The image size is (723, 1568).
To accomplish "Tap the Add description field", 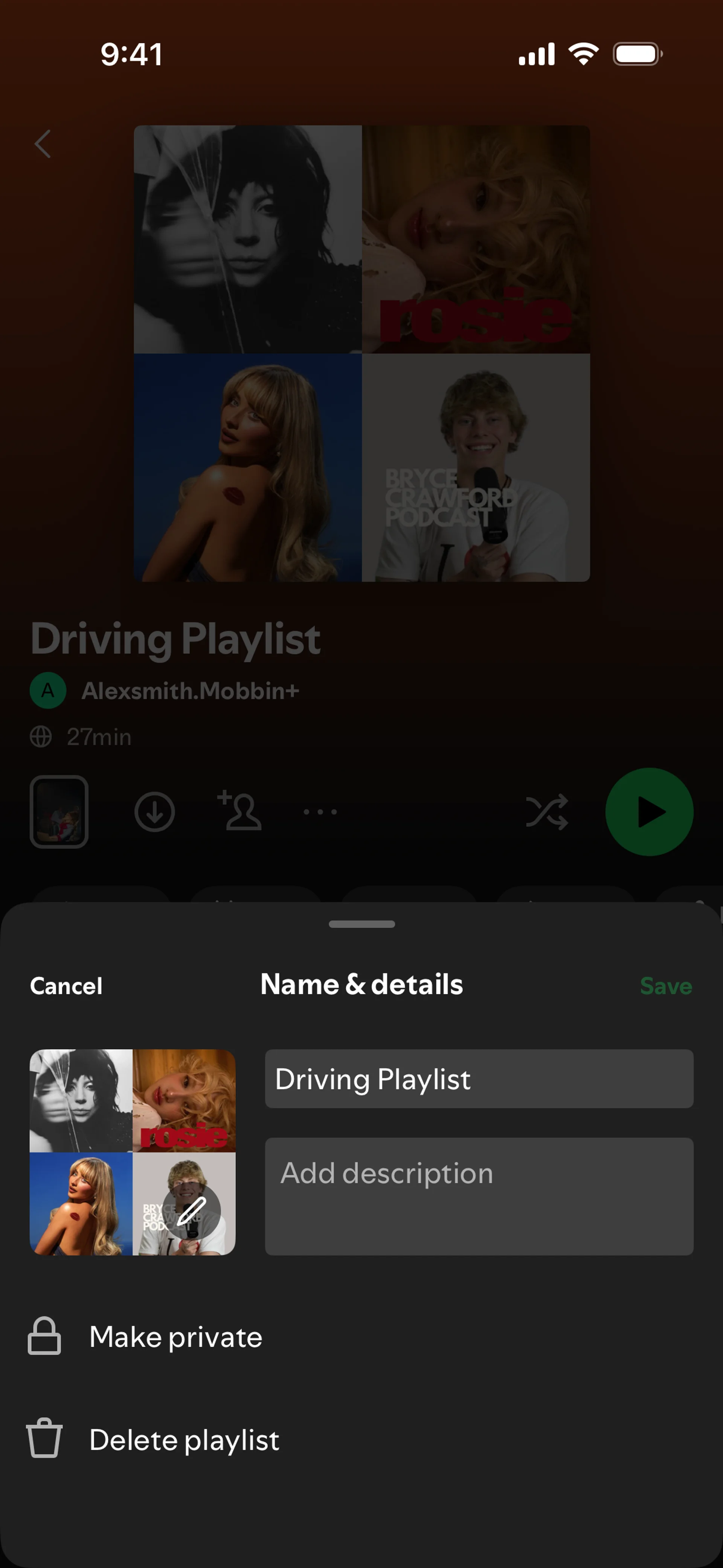I will click(479, 1195).
